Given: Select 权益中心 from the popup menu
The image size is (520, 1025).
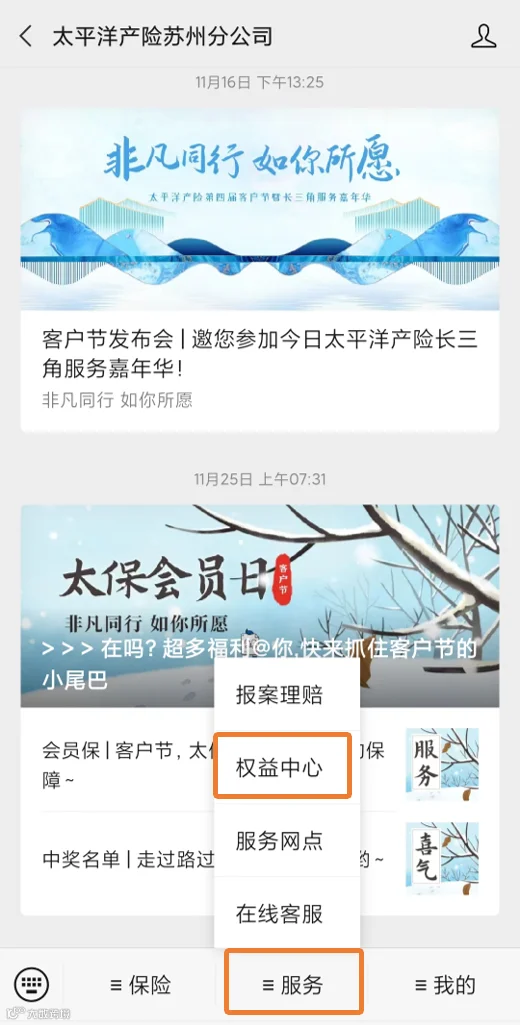Looking at the screenshot, I should [x=283, y=767].
